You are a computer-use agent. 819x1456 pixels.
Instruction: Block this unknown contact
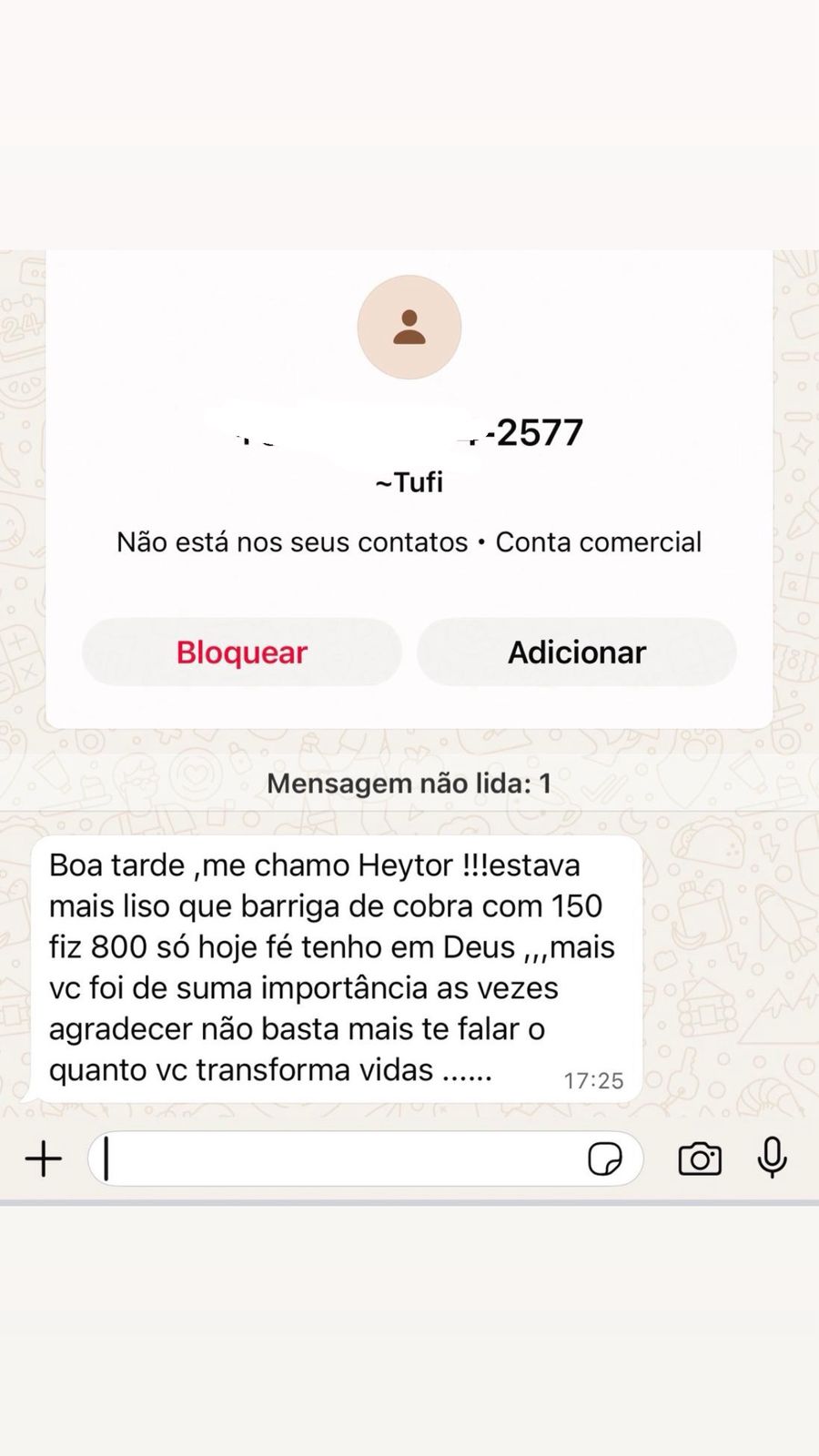(242, 652)
